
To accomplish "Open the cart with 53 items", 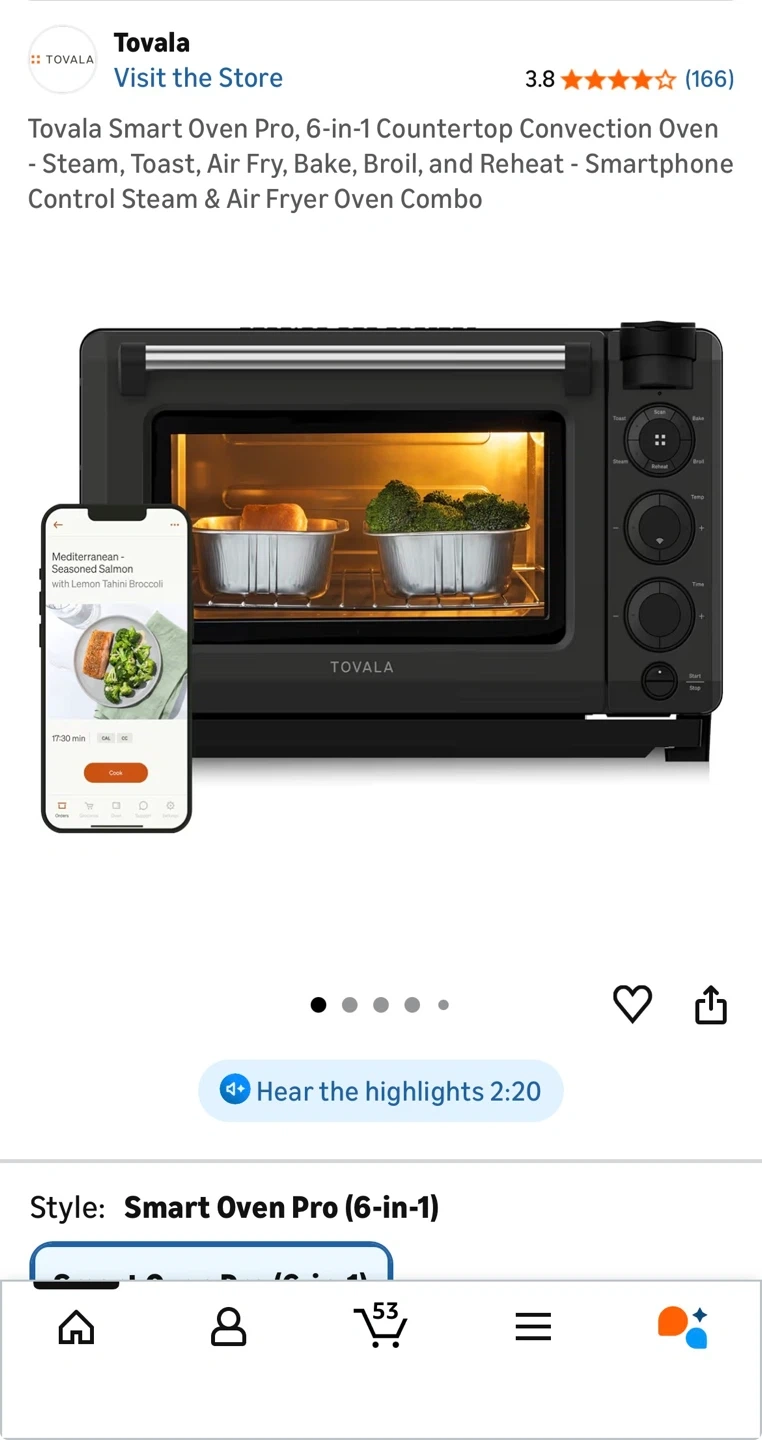I will pyautogui.click(x=380, y=1326).
